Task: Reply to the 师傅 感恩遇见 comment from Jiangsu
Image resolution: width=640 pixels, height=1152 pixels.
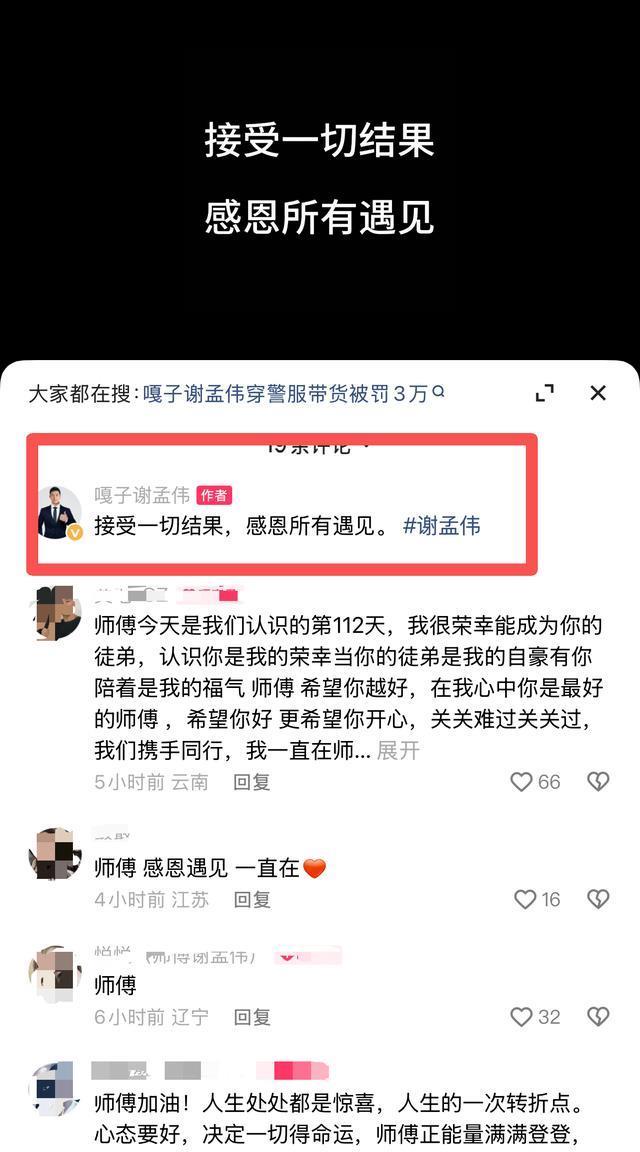Action: 252,900
